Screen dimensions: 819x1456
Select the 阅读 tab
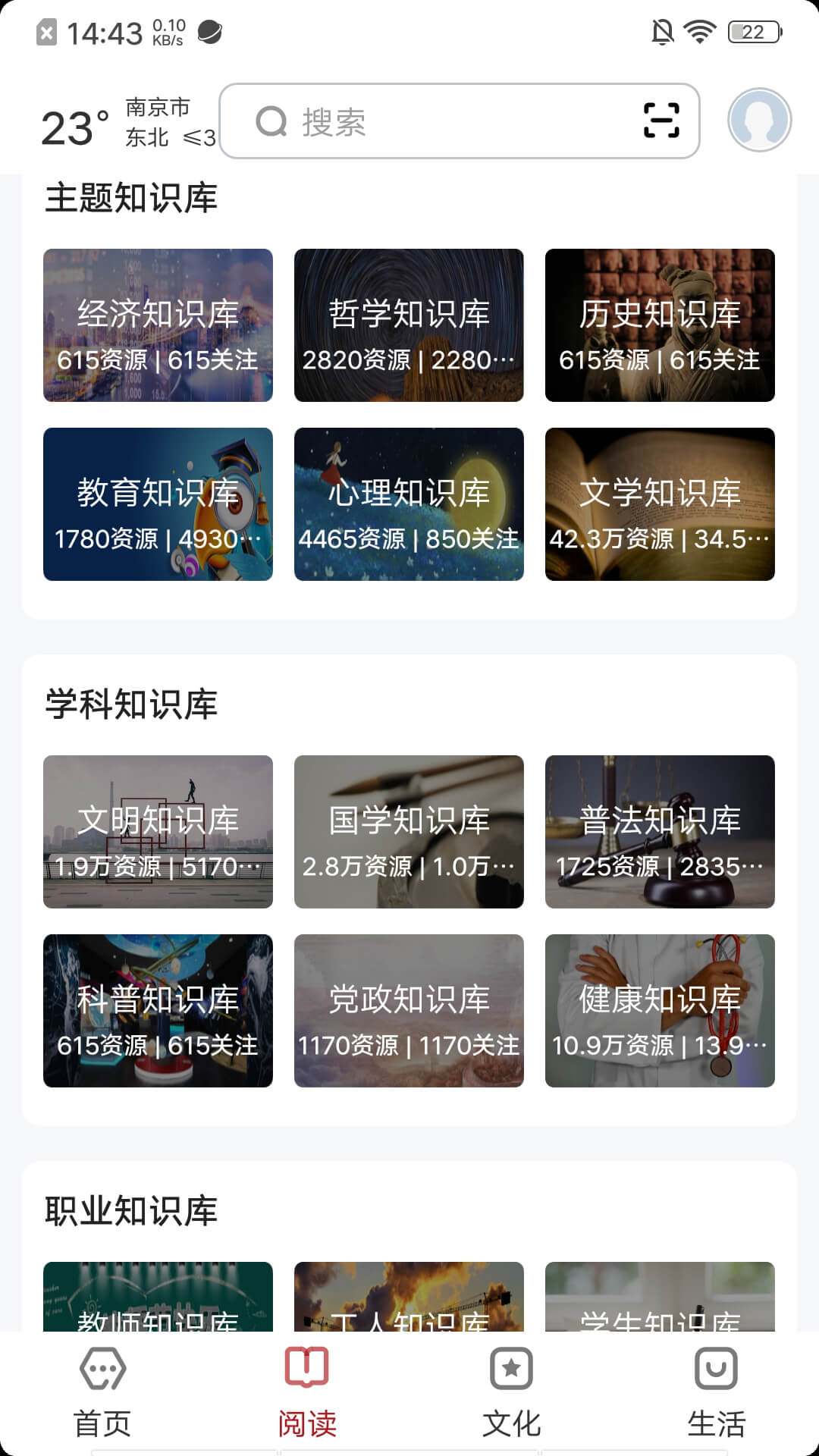(307, 1392)
